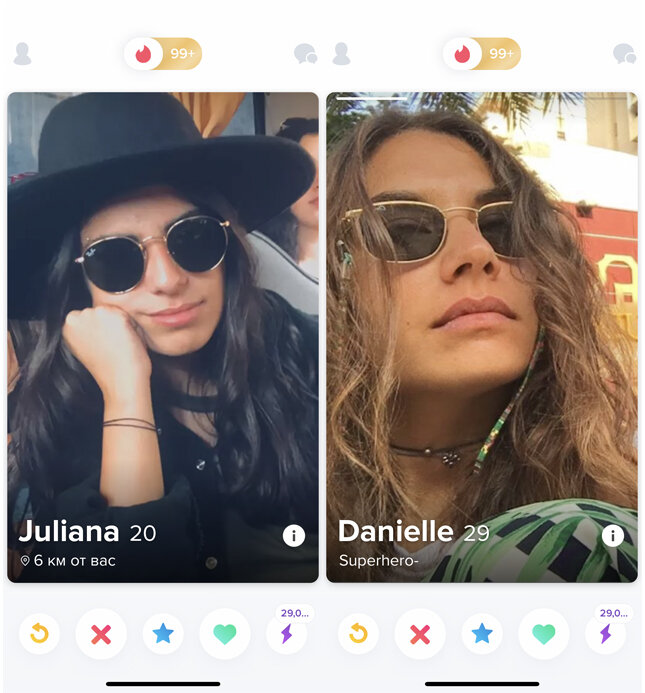Open profile icon on Danielle's screen
Screen dimensions: 645x693
click(x=341, y=54)
